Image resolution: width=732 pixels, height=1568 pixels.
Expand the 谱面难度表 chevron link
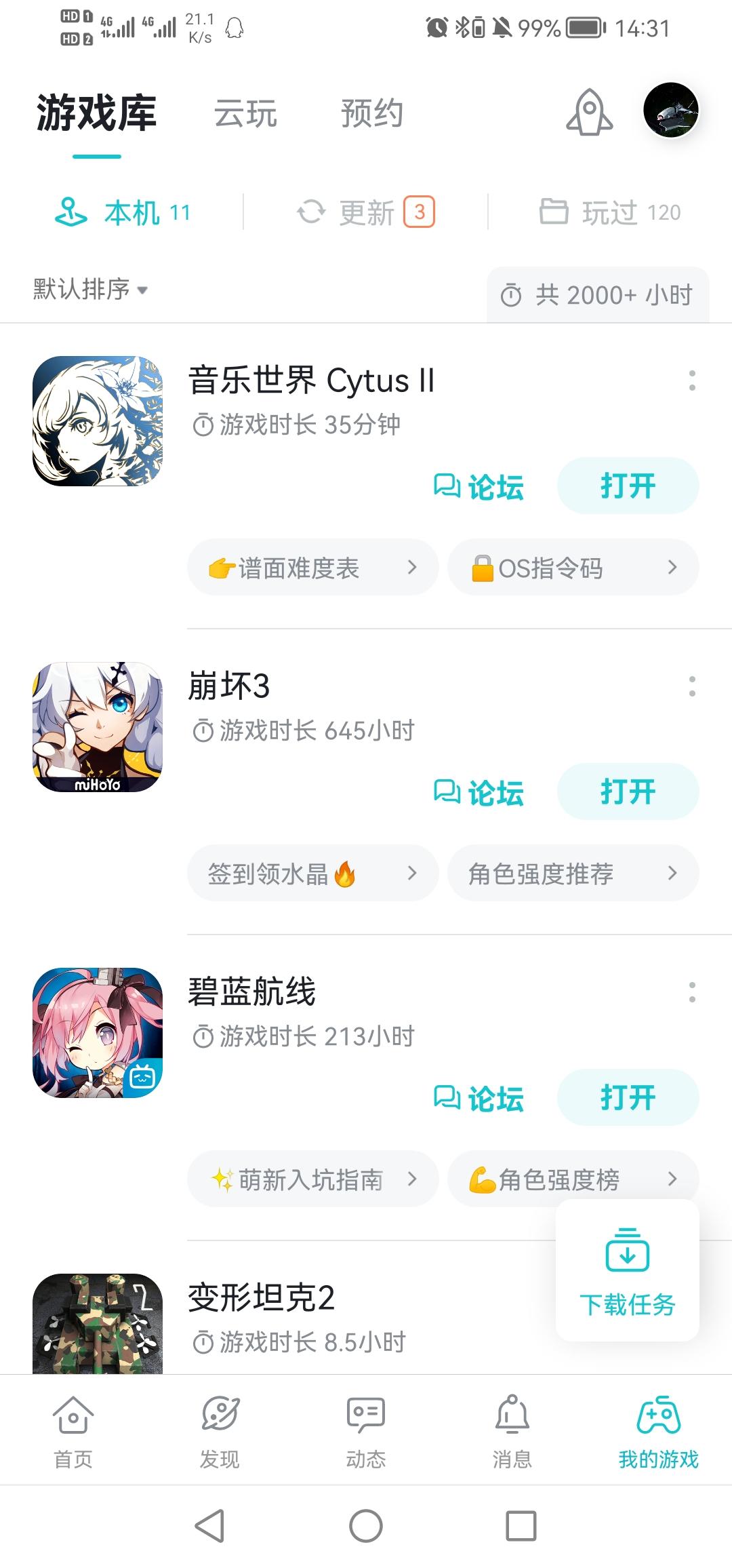click(412, 568)
